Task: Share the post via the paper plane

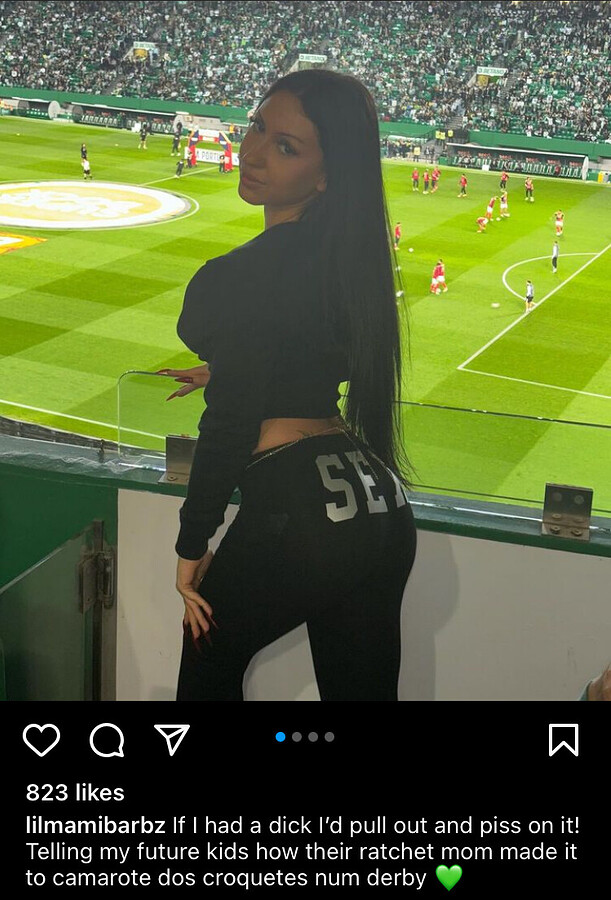Action: tap(172, 739)
